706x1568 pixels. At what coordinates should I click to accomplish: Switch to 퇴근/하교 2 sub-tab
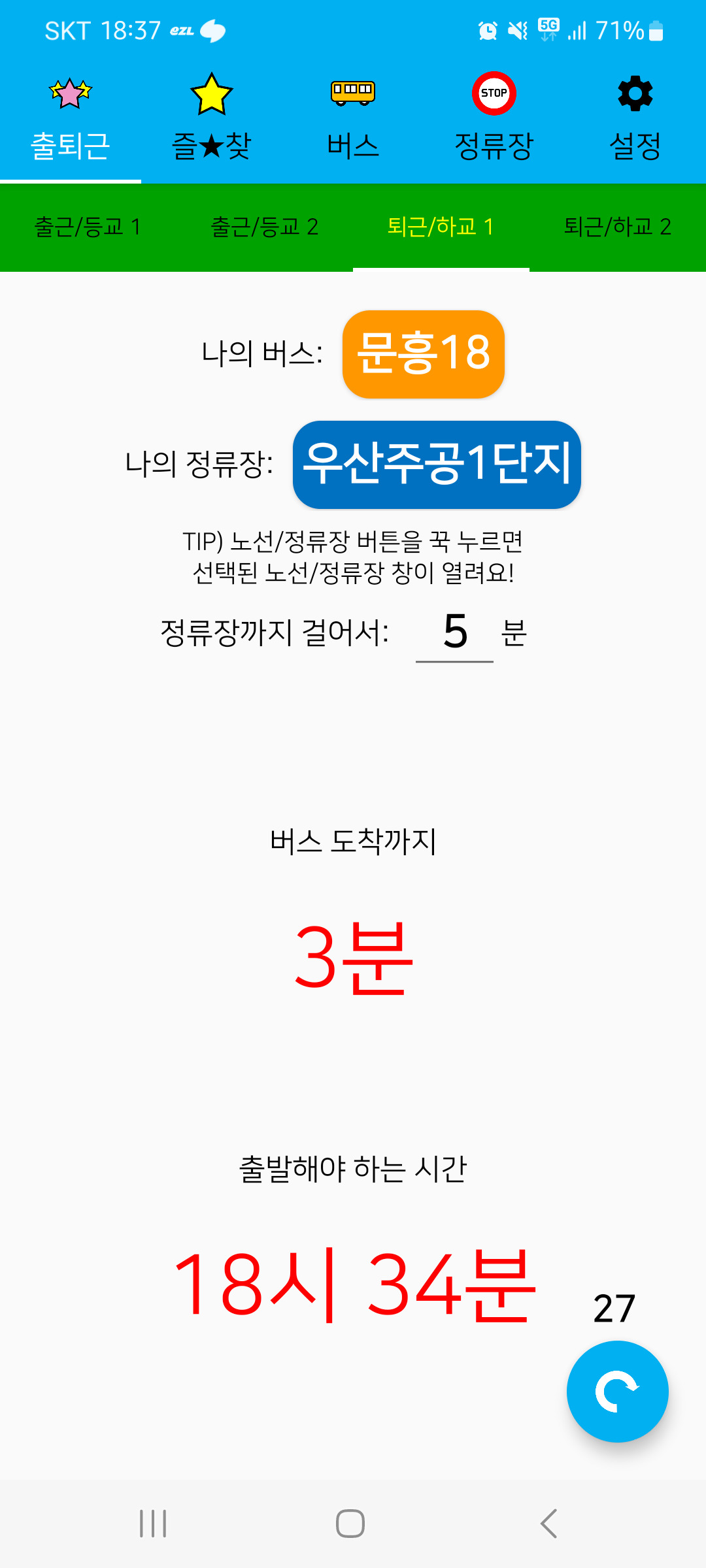[x=617, y=227]
